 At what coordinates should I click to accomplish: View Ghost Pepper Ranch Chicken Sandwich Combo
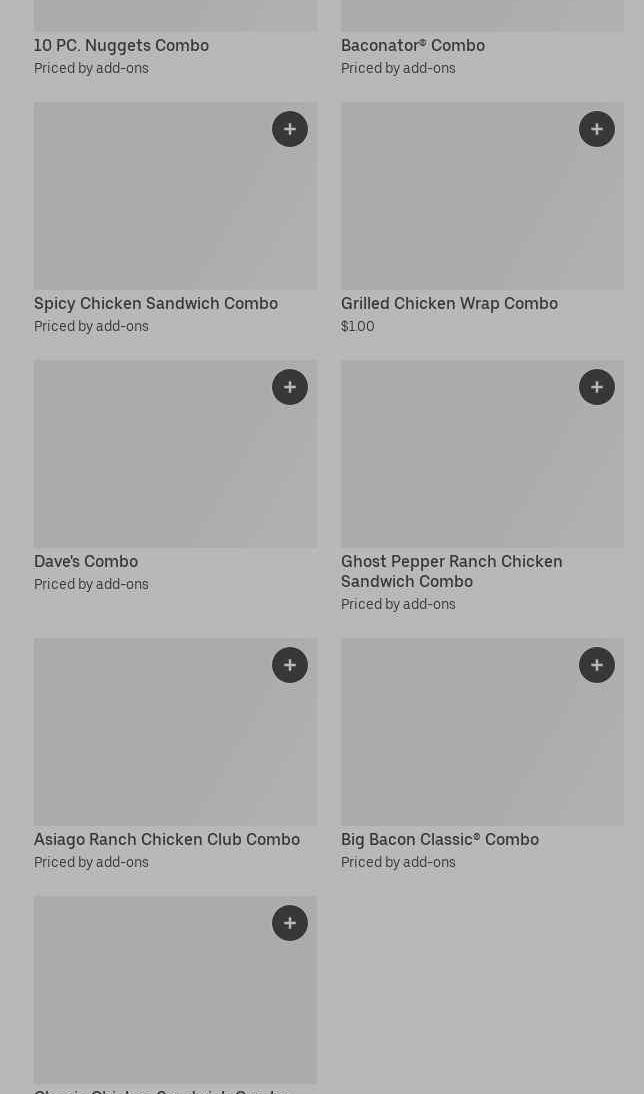[x=452, y=571]
